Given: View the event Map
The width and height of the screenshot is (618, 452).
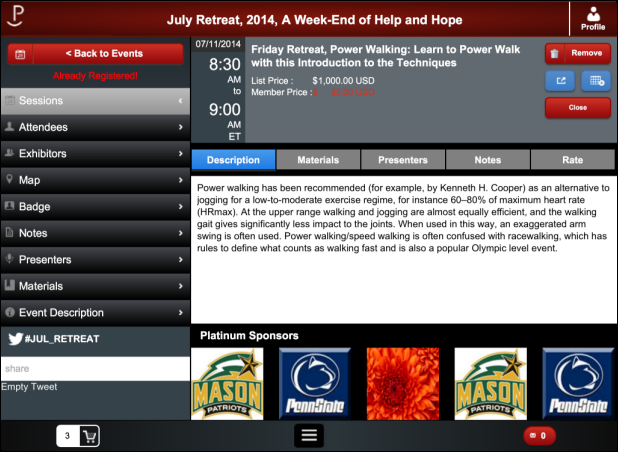Looking at the screenshot, I should tap(95, 180).
